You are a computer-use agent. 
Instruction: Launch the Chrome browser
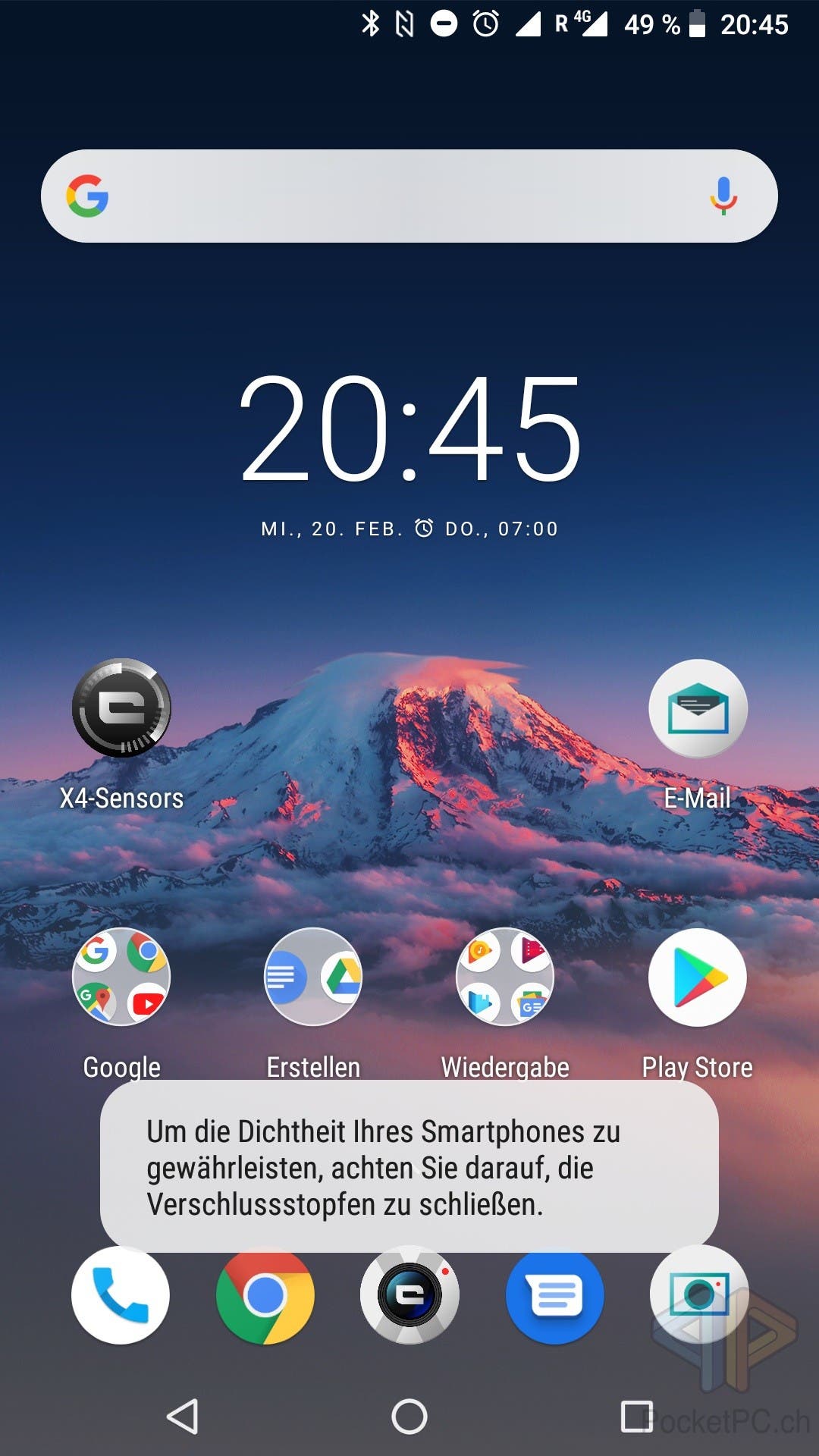(x=265, y=1295)
